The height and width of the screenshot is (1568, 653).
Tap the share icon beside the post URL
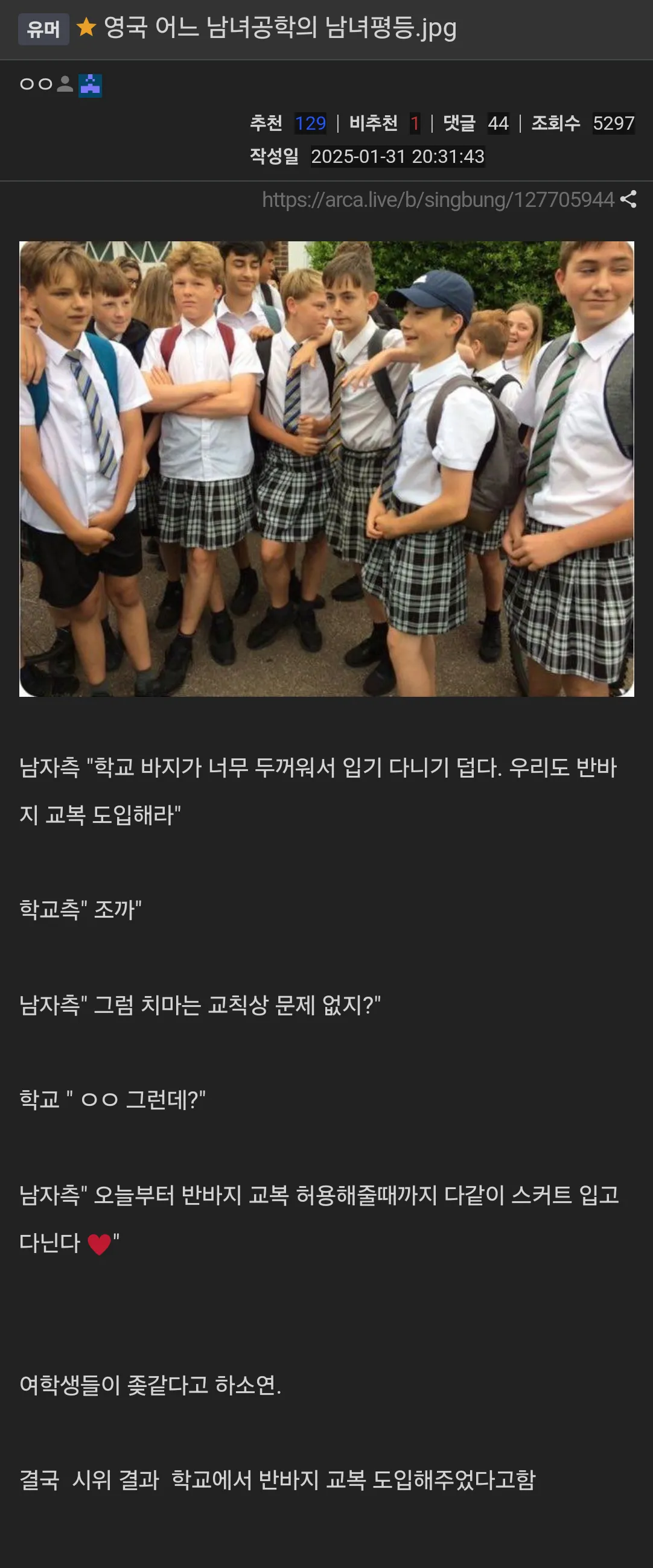(628, 200)
